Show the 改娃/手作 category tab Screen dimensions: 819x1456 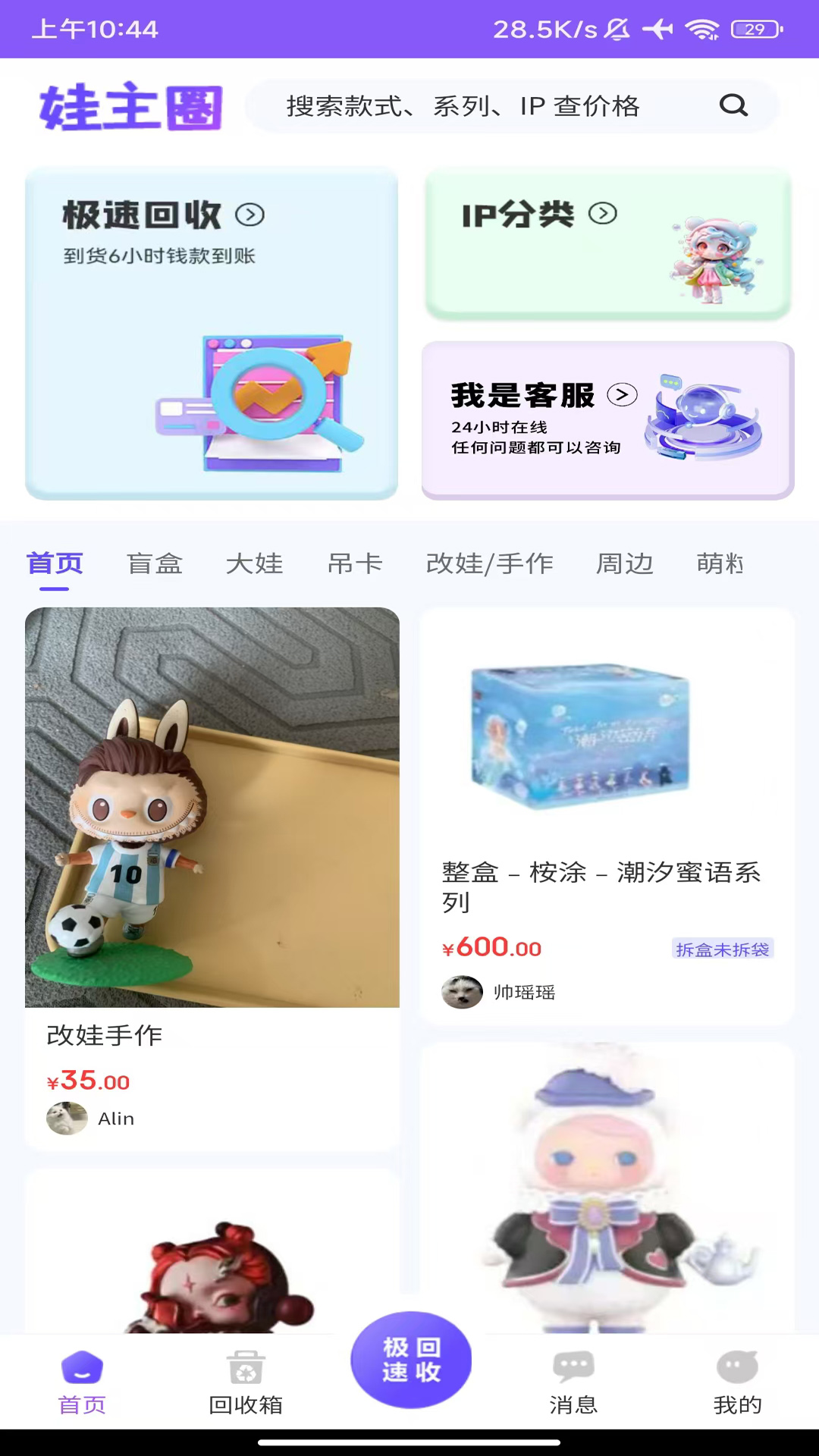point(490,563)
